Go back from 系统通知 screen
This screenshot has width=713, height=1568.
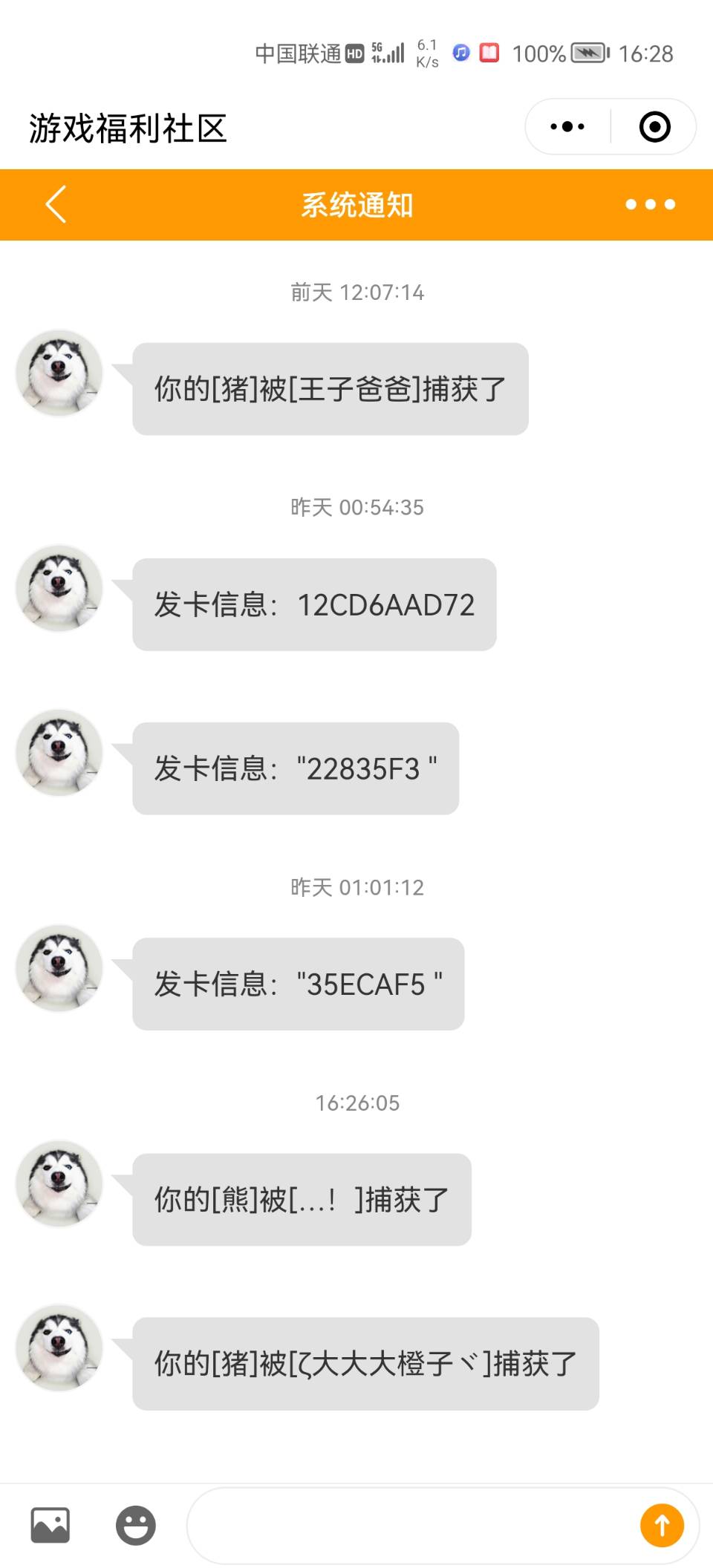pyautogui.click(x=56, y=204)
